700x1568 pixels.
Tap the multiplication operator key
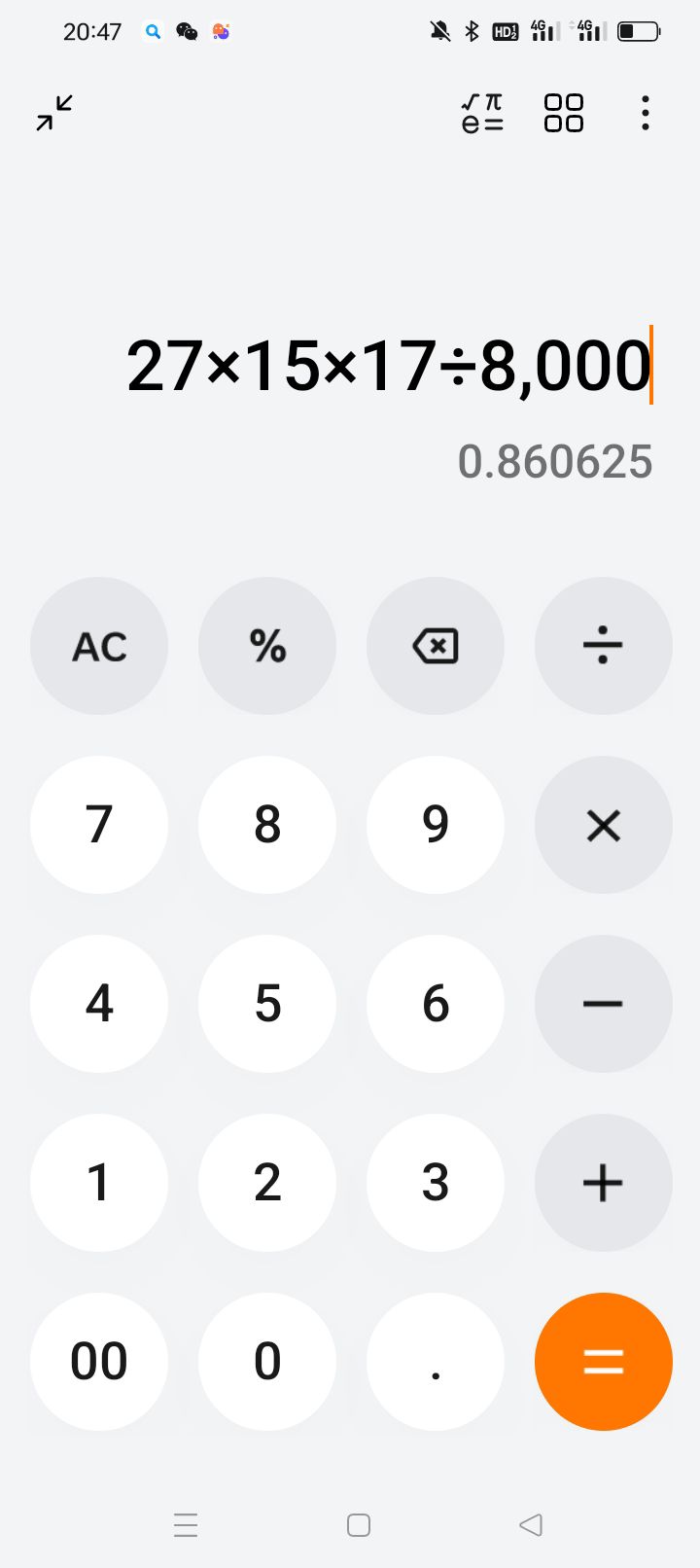[604, 825]
